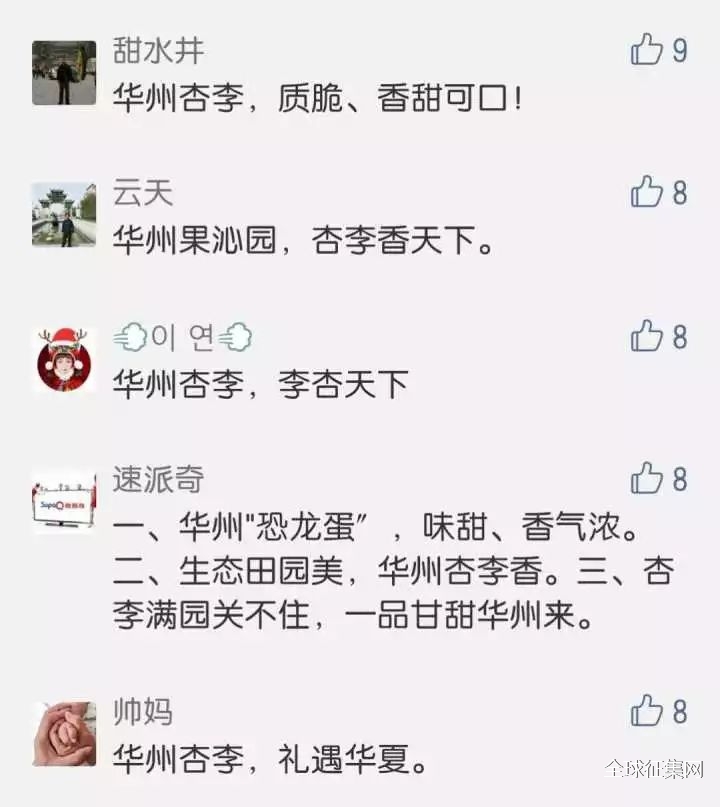Like 帅妈's comment
This screenshot has height=807, width=720.
click(x=648, y=711)
